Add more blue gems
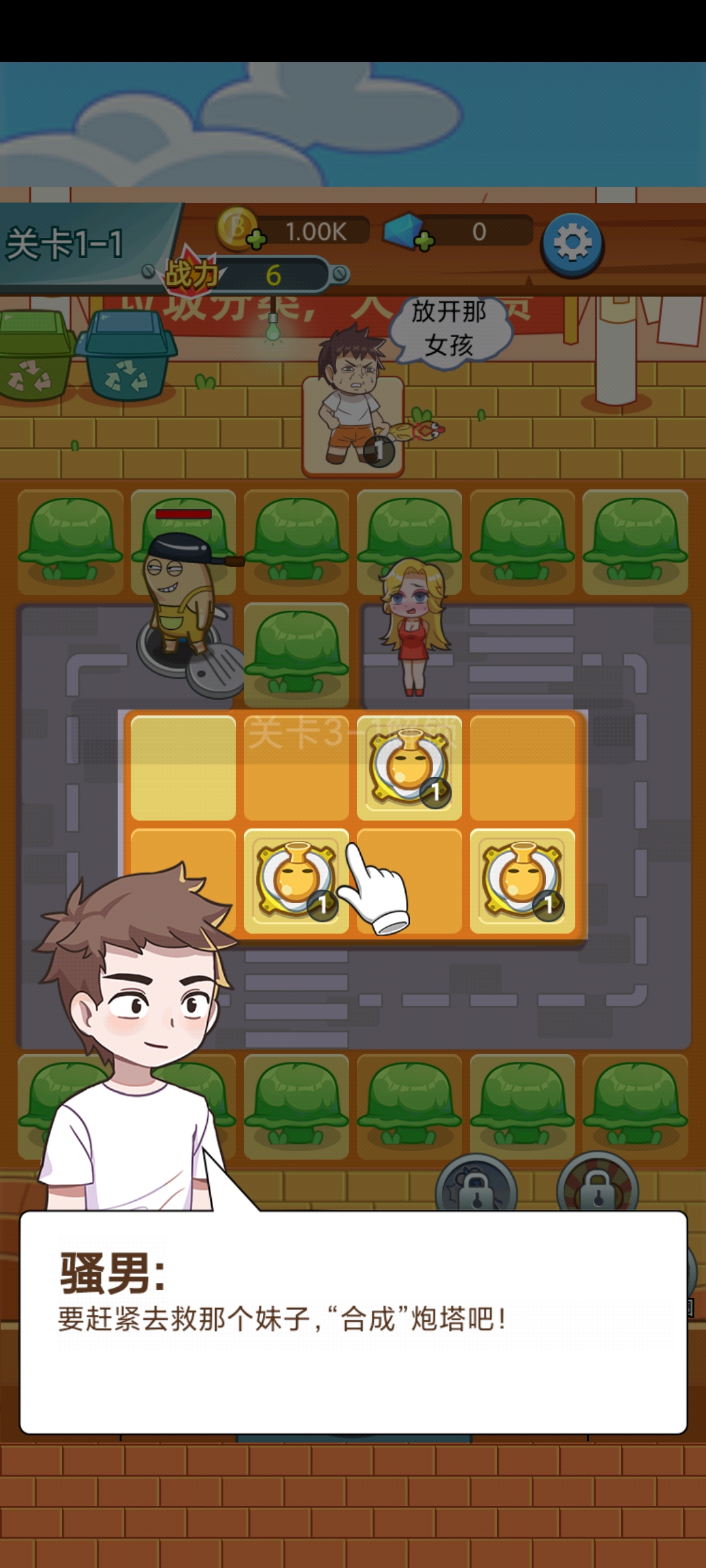 (x=424, y=241)
